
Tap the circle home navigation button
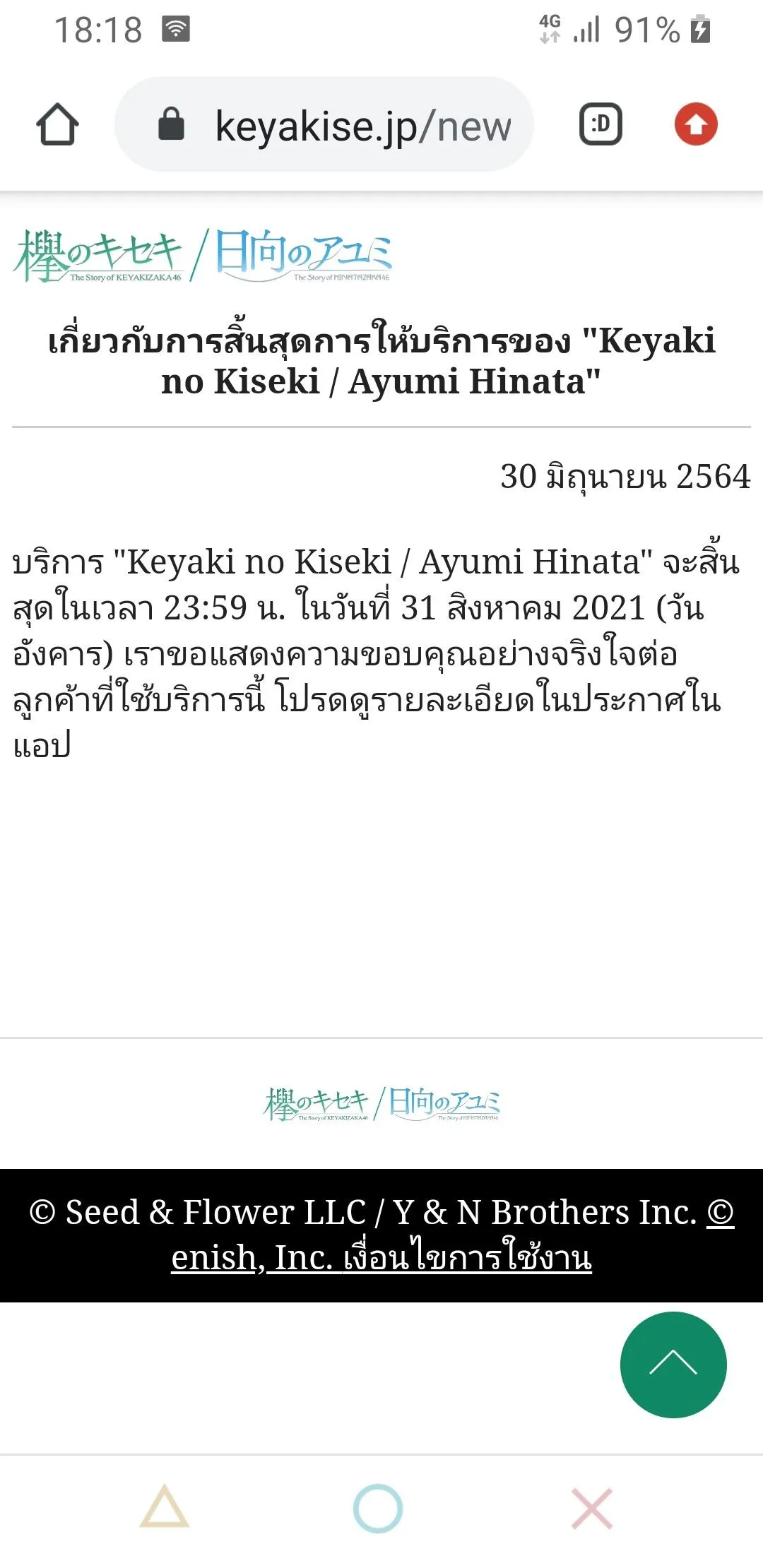click(x=378, y=1508)
